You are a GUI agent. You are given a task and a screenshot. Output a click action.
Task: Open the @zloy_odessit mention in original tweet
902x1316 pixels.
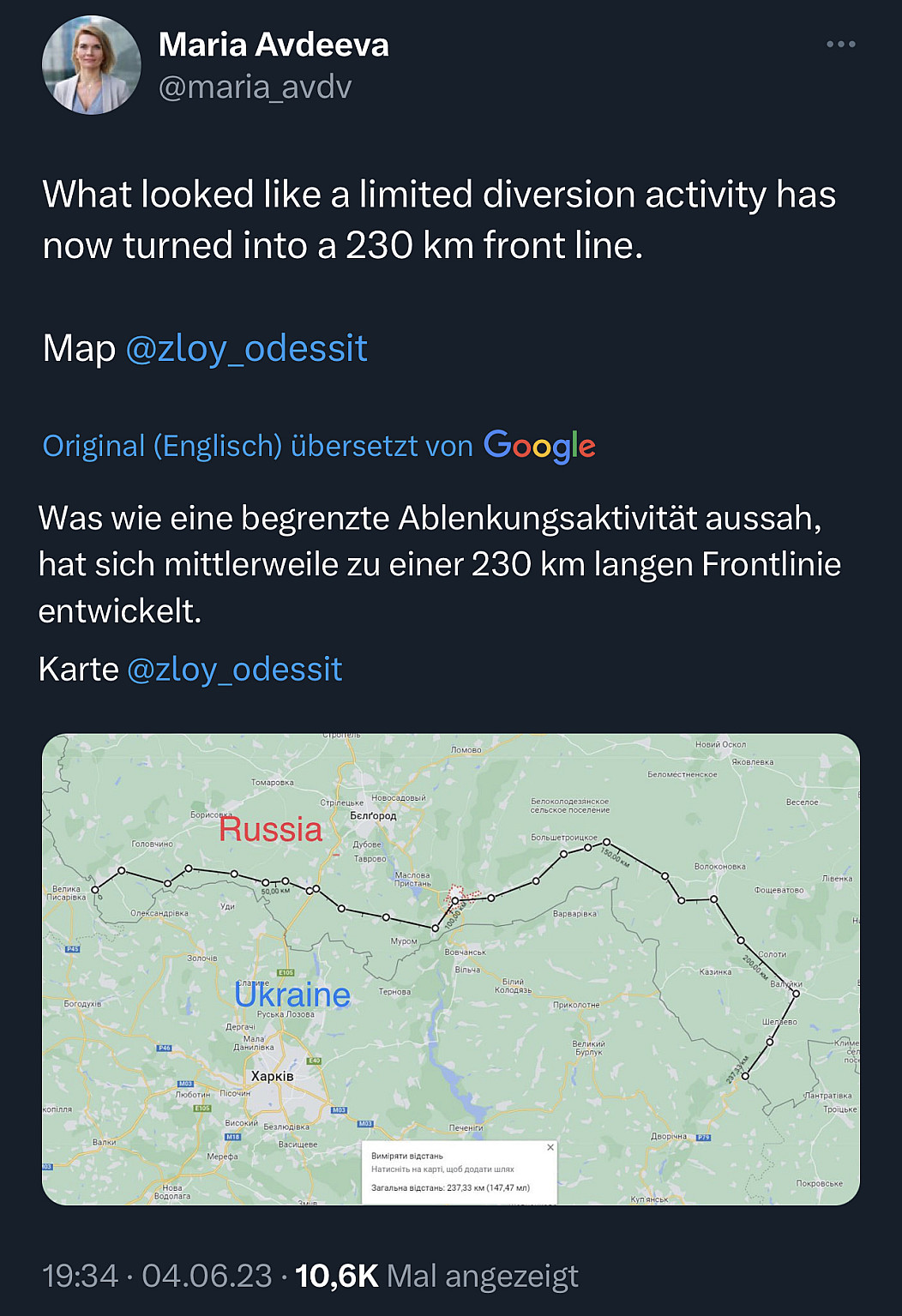(246, 349)
